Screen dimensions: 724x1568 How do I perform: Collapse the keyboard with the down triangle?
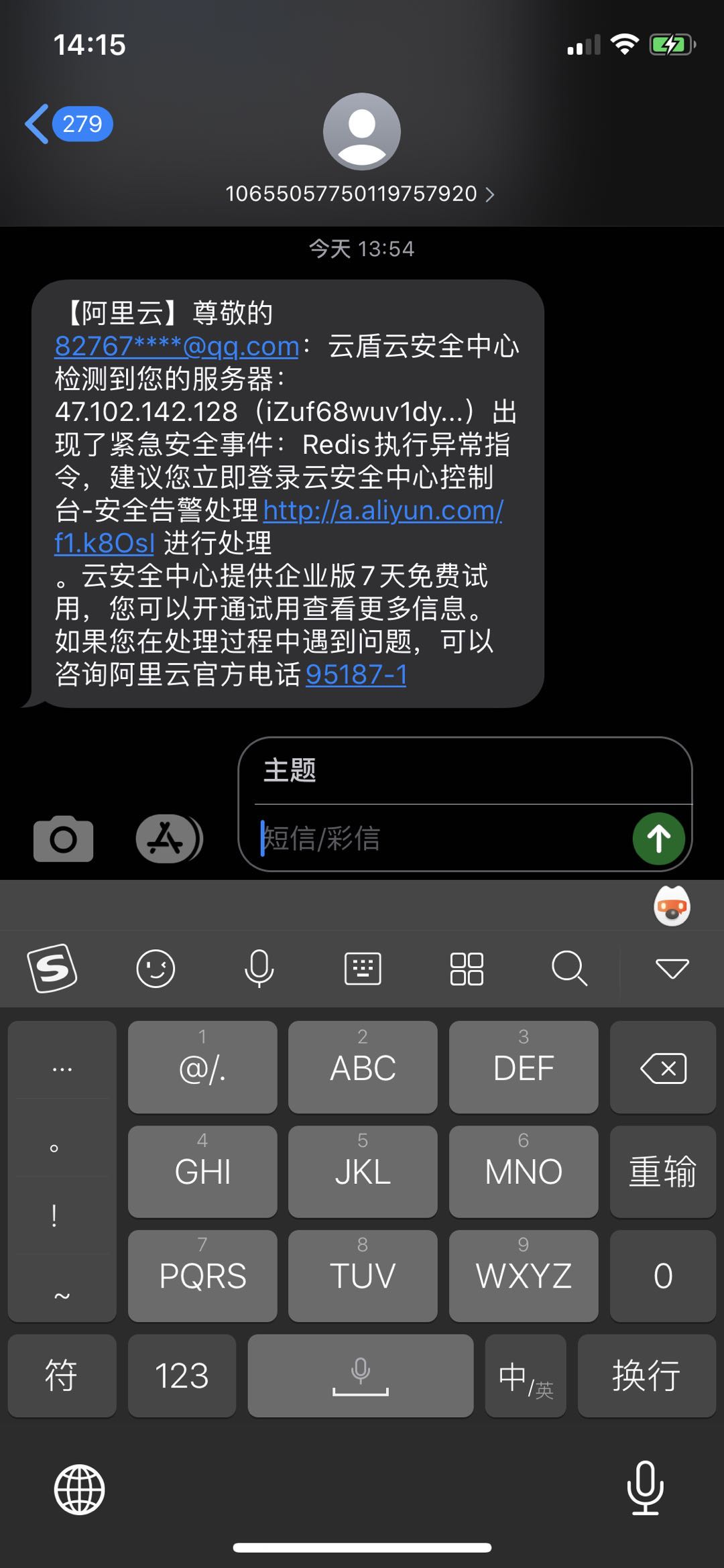coord(672,968)
